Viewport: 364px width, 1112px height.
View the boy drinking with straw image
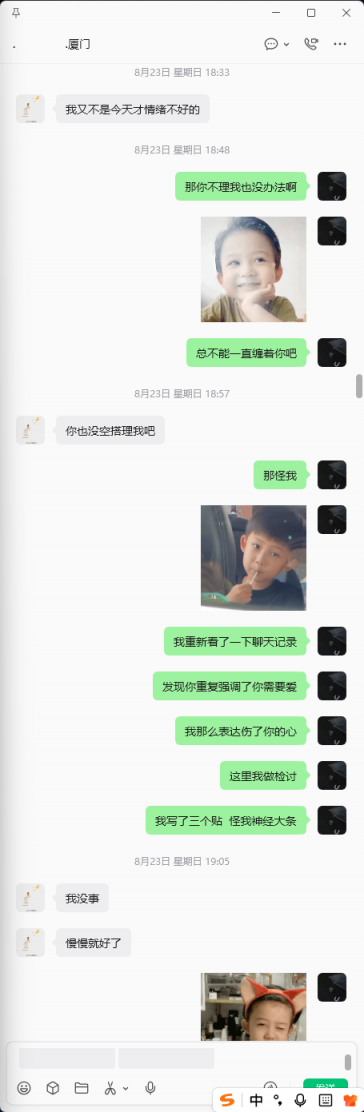pyautogui.click(x=253, y=557)
